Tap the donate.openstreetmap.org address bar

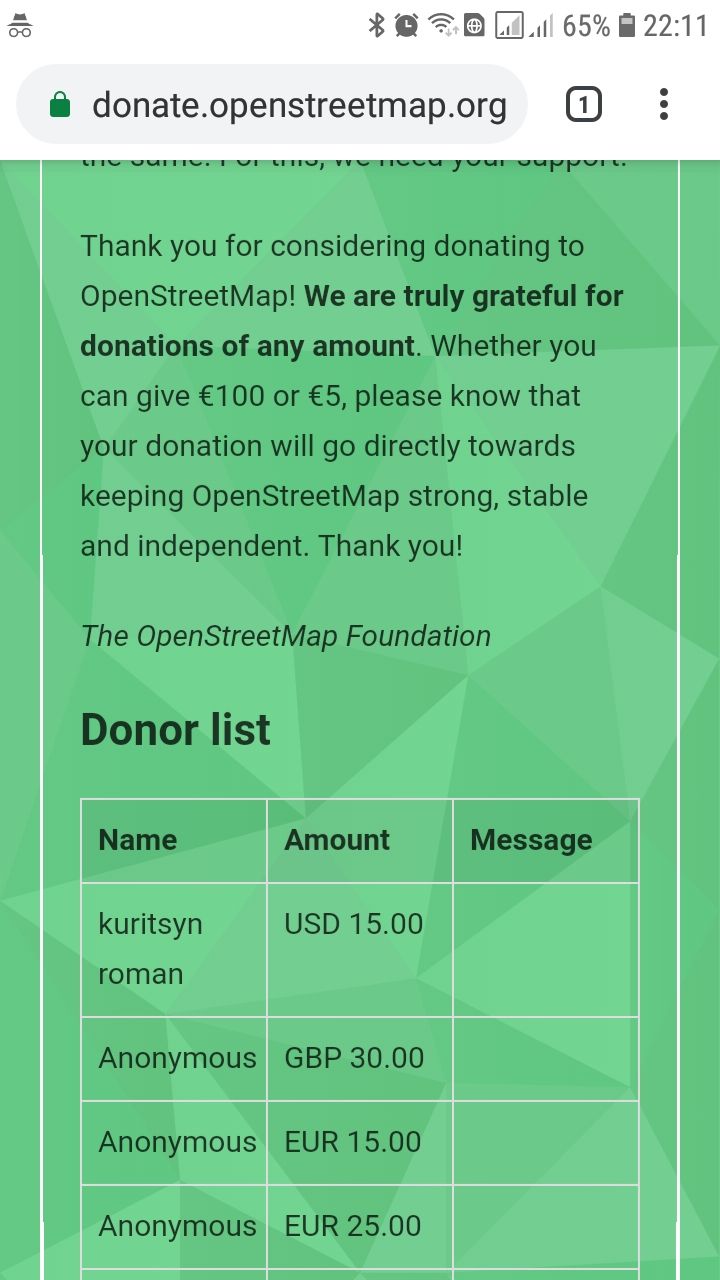click(x=272, y=105)
